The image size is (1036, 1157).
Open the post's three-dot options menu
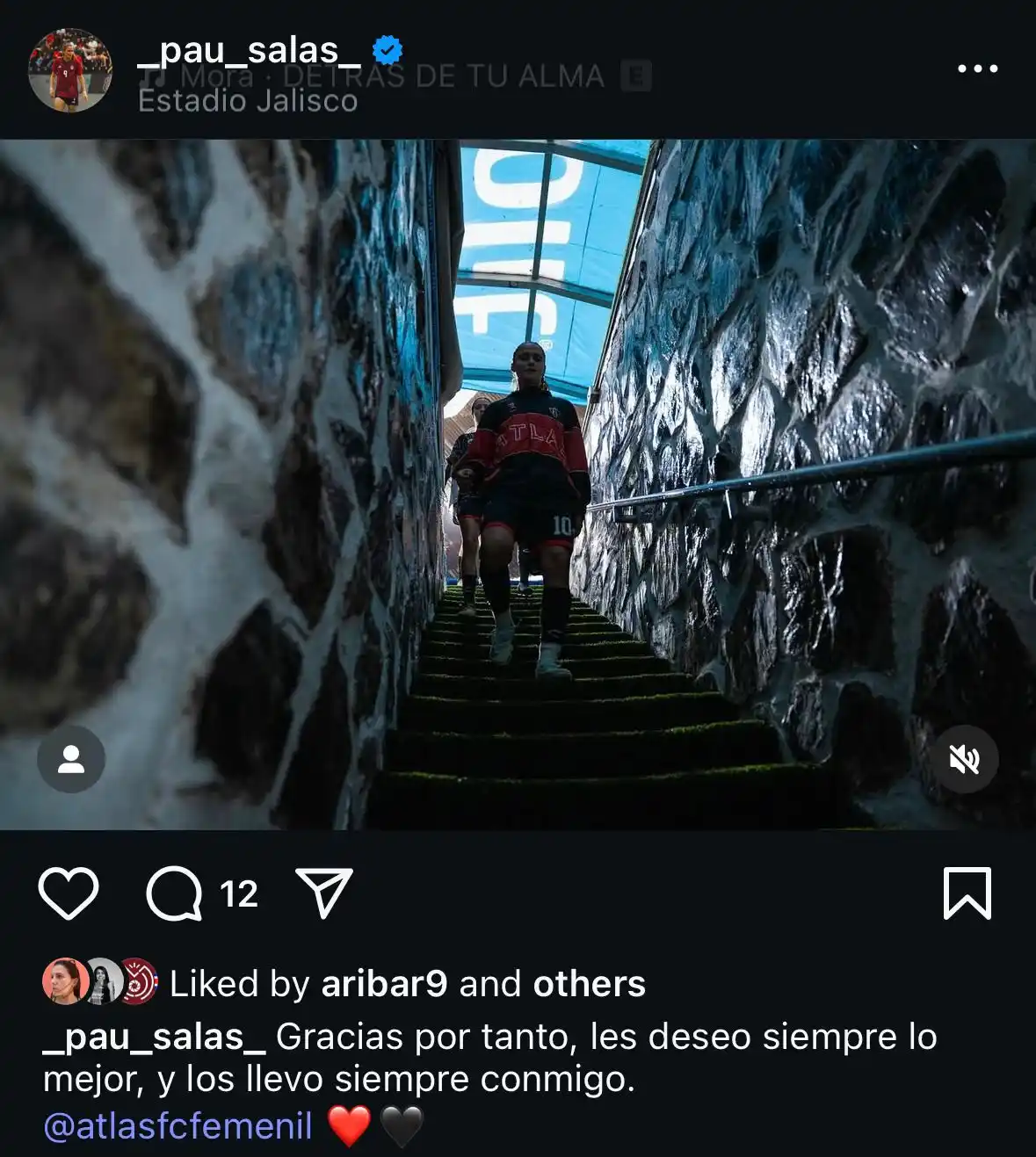coord(977,69)
